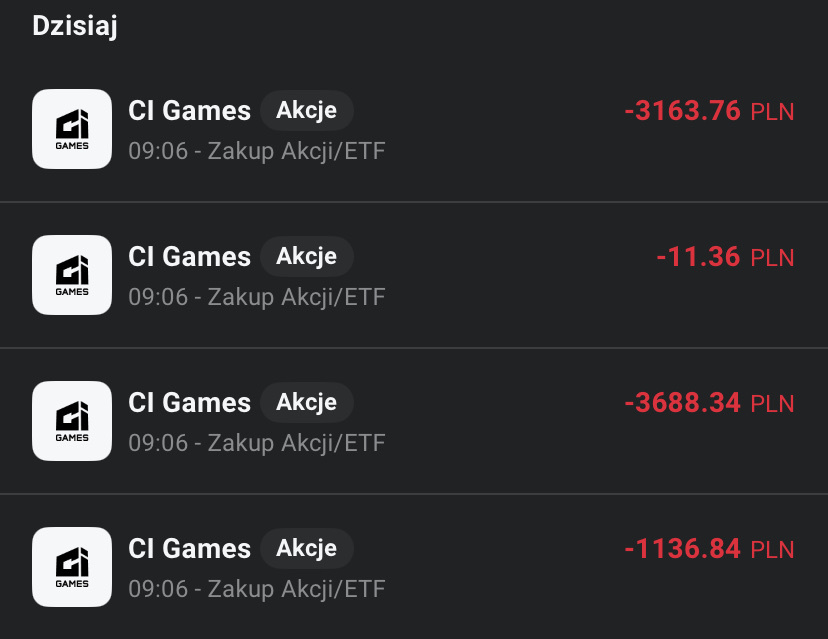The height and width of the screenshot is (639, 828).
Task: Open the CI Games purchase of -3688.34 PLN
Action: pos(413,421)
